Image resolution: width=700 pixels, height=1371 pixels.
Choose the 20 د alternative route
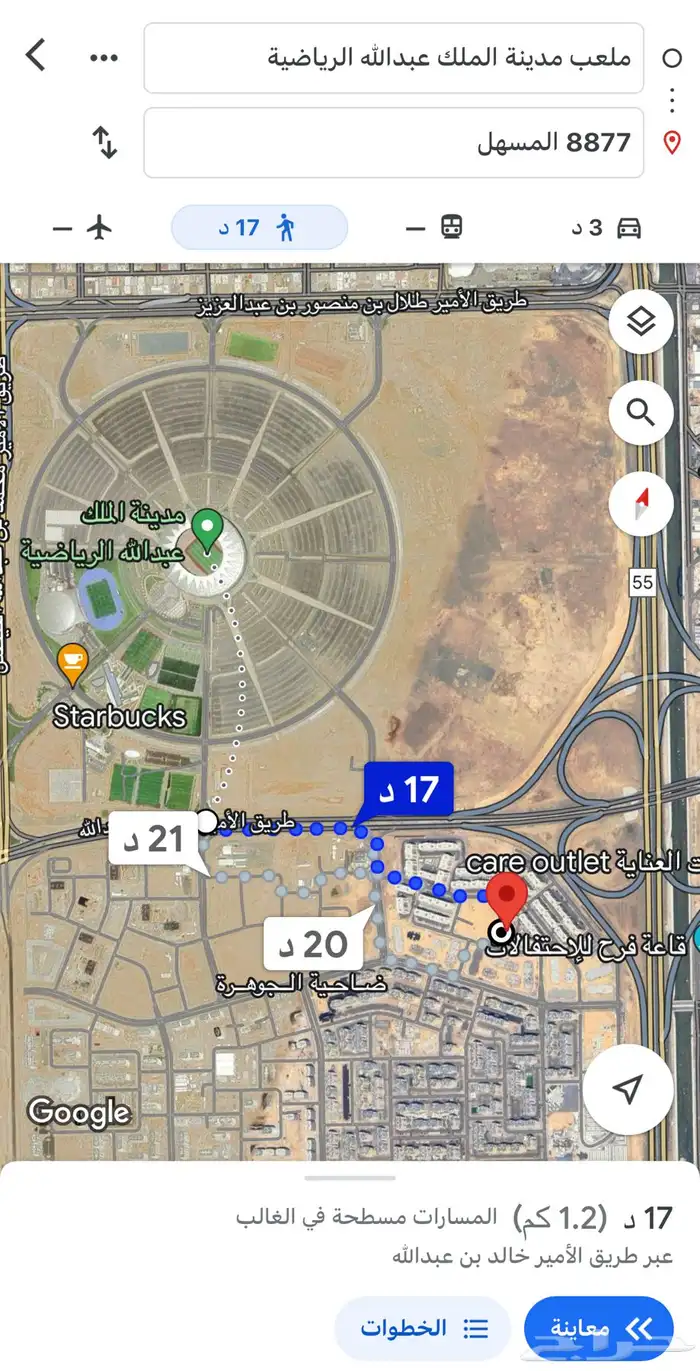pyautogui.click(x=312, y=943)
